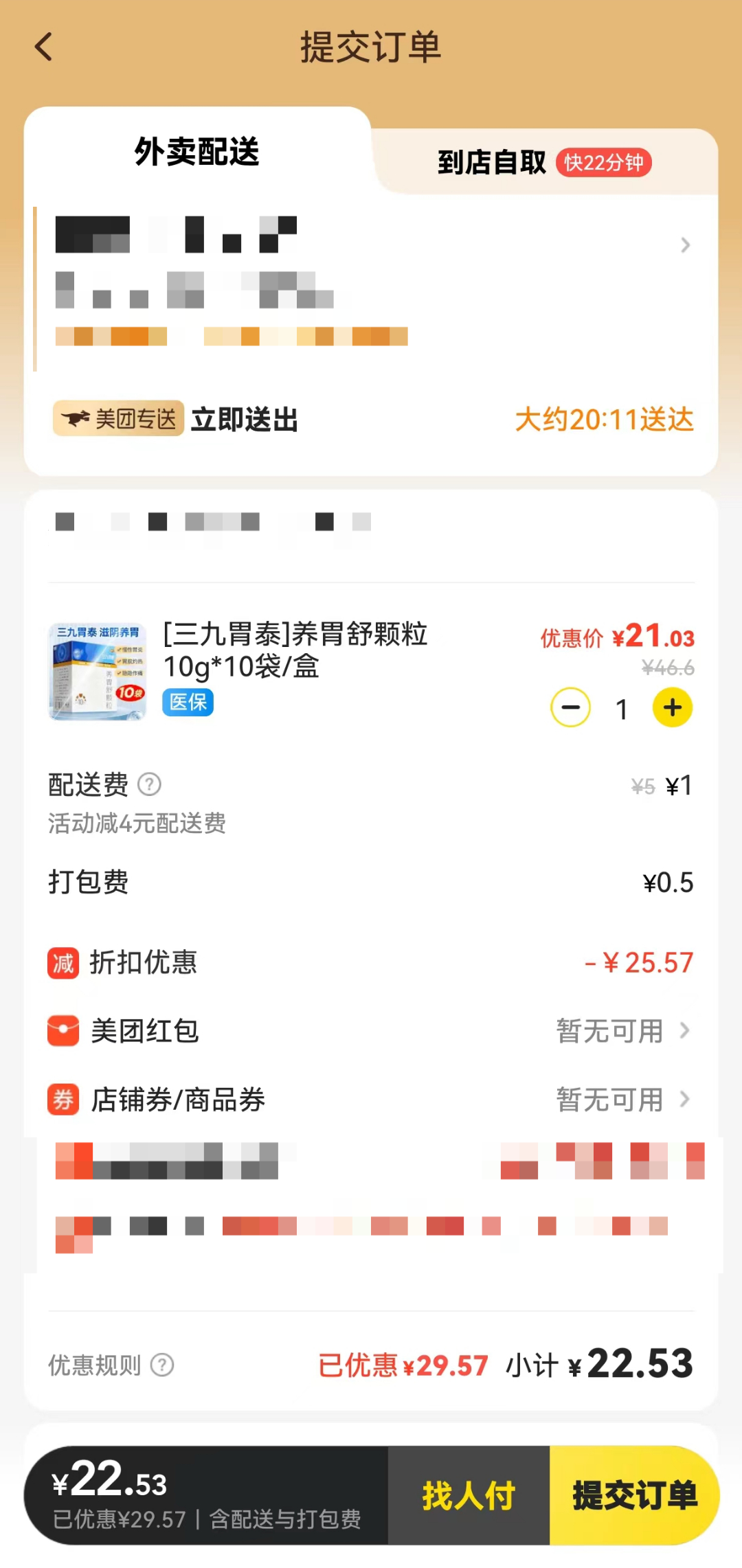
Task: Decrease the 养胃舒颗粒 quantity
Action: pyautogui.click(x=570, y=707)
